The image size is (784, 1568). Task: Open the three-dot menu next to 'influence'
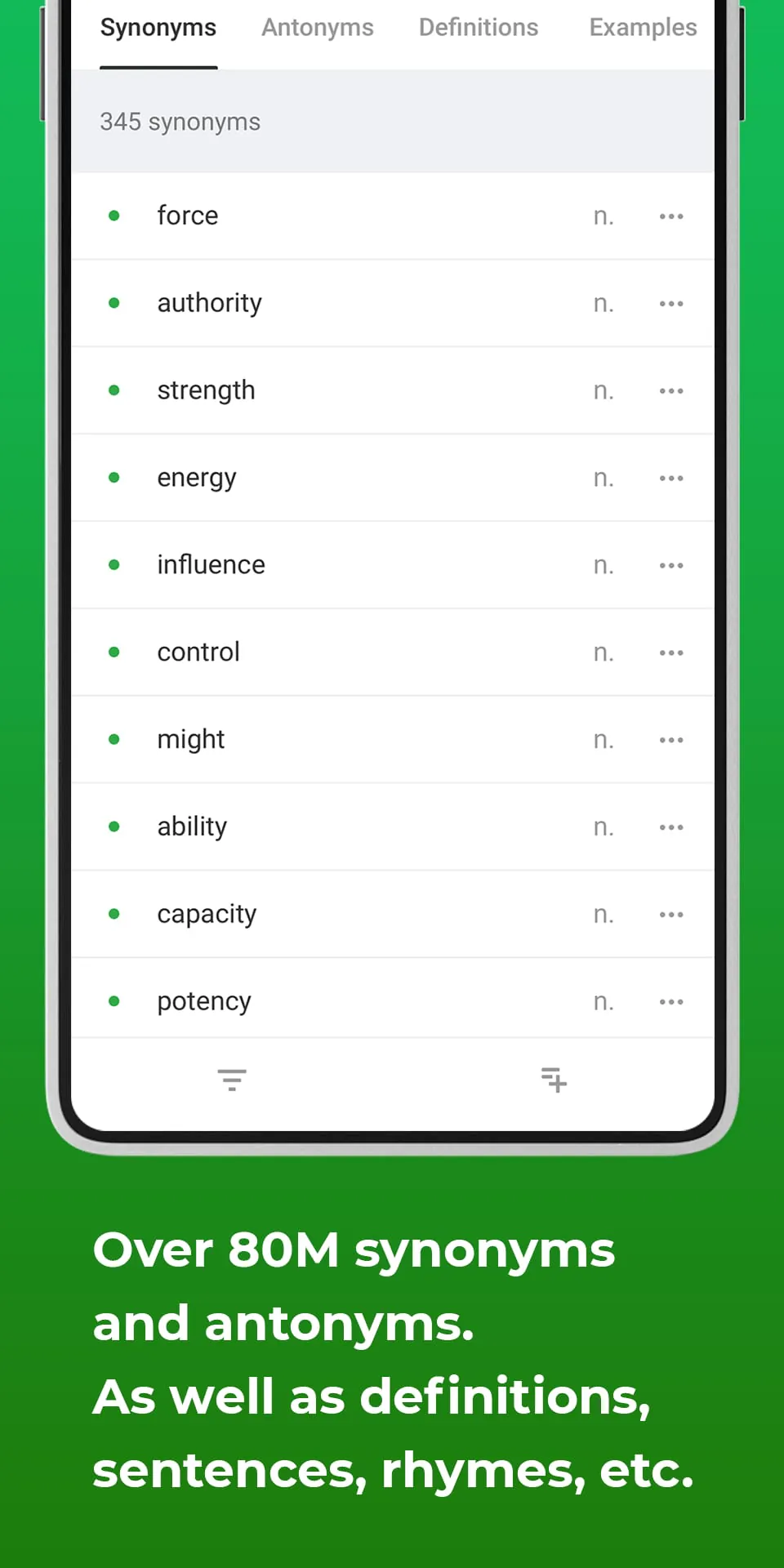click(x=670, y=564)
